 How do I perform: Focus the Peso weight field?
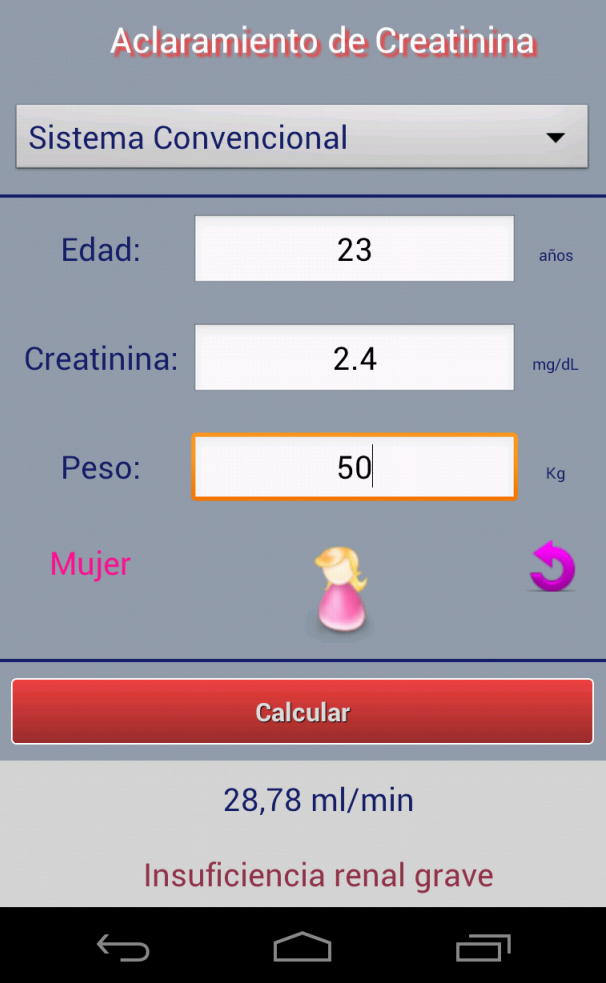pos(354,467)
